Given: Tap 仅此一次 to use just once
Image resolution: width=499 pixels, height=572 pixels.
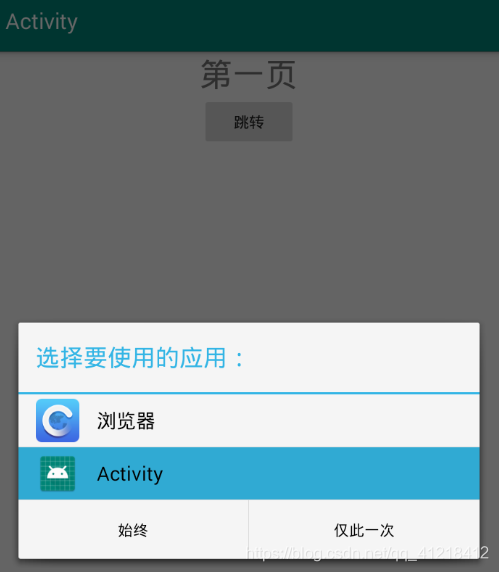Looking at the screenshot, I should (364, 530).
